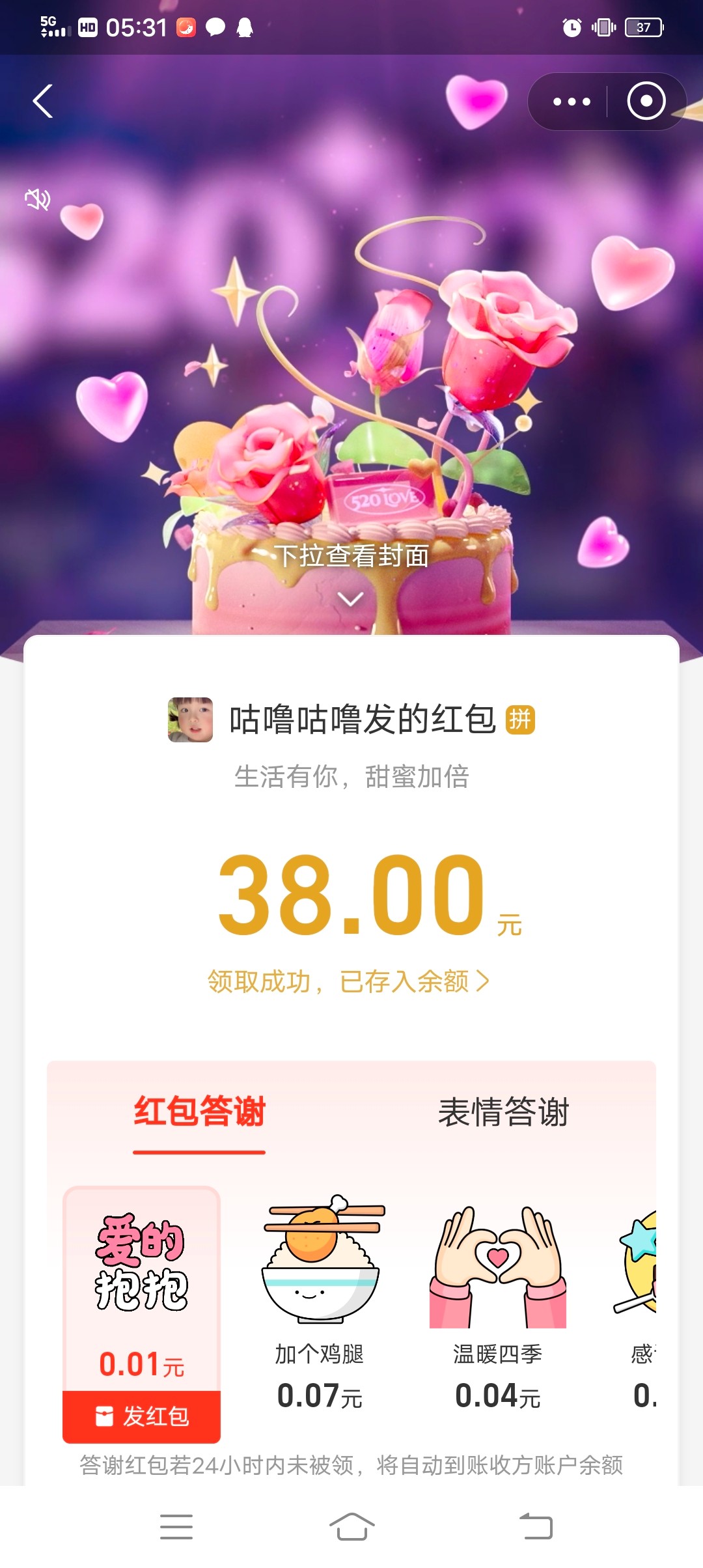Viewport: 703px width, 1568px height.
Task: Switch to the 表情答谢 tab
Action: tap(503, 1112)
